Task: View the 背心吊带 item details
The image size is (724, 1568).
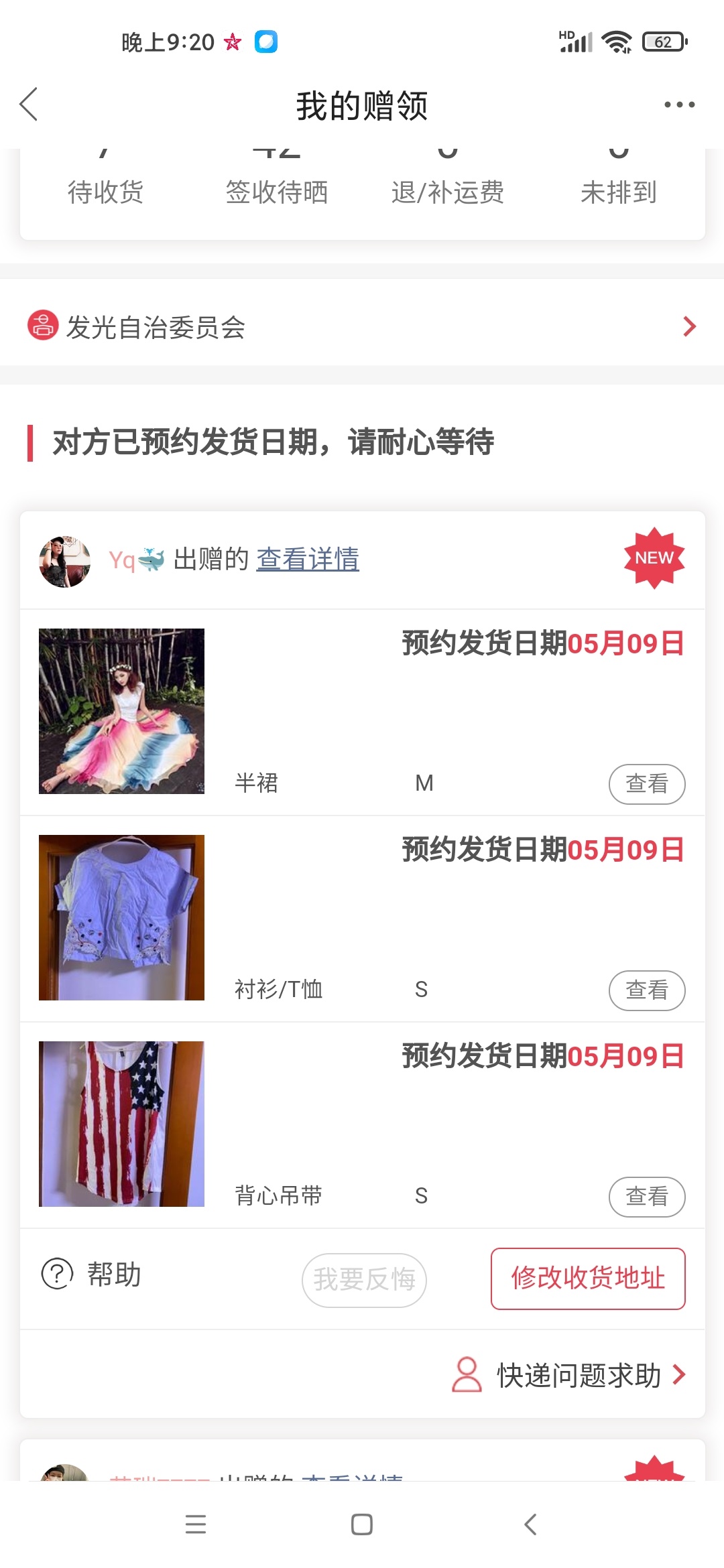Action: (x=646, y=1196)
